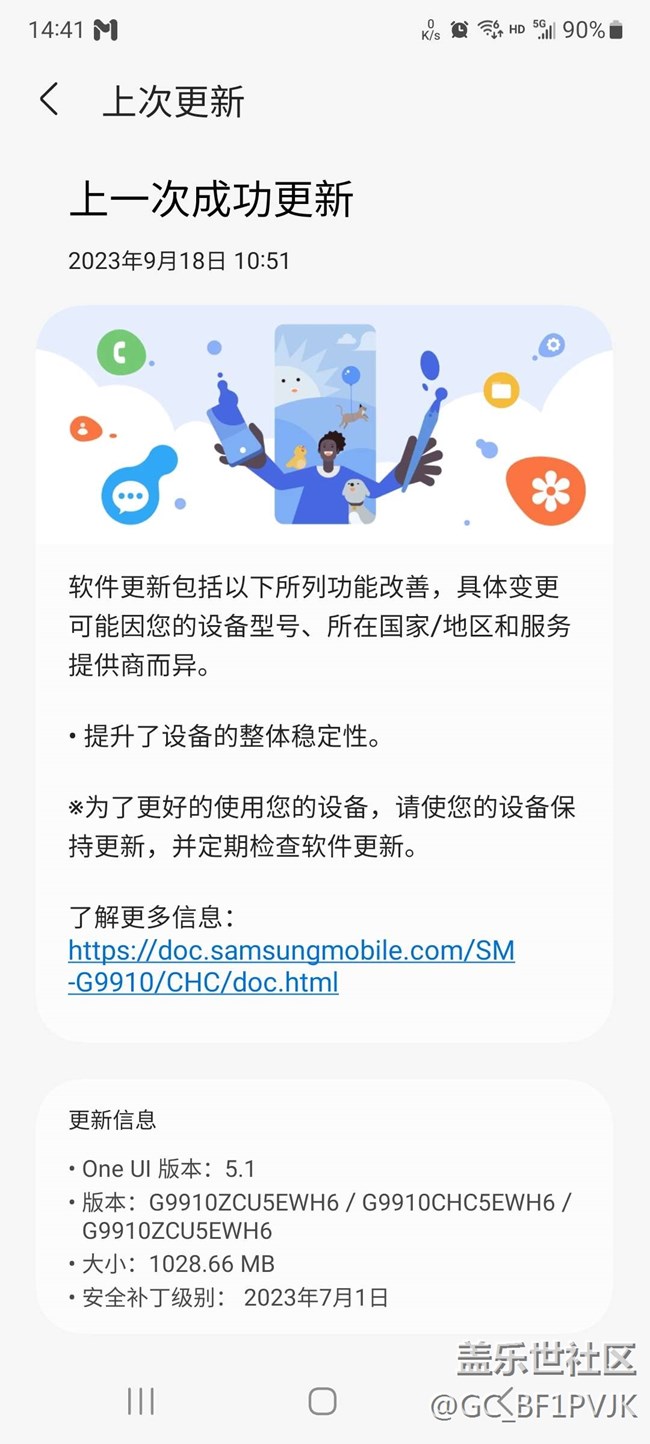Tap the home button in navigation bar
Screen dimensions: 650x1444
pos(322,1401)
